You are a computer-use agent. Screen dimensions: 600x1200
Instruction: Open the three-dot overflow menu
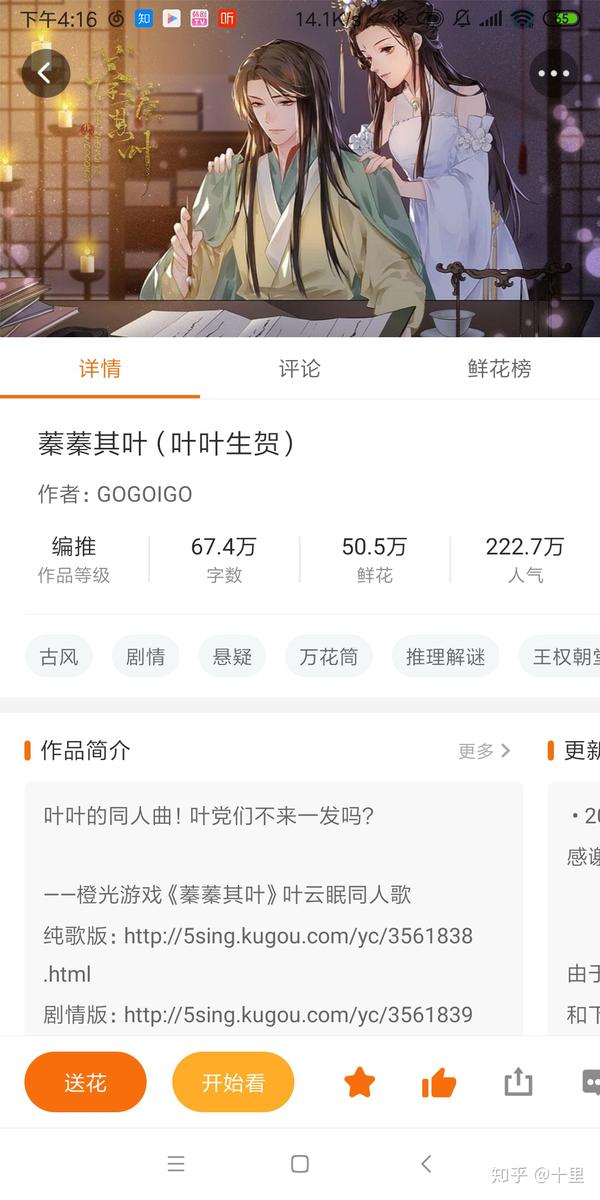(x=553, y=73)
